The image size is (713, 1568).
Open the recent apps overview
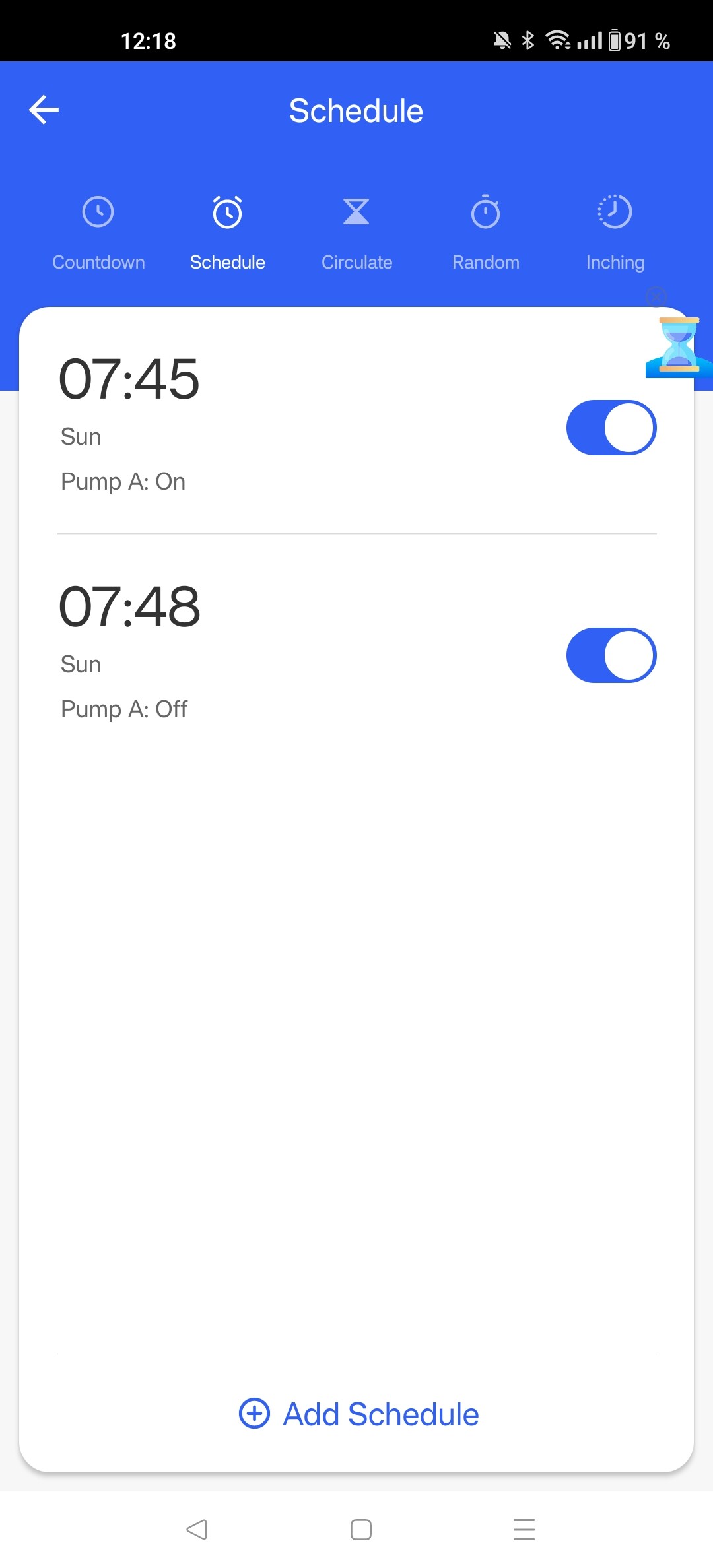[x=524, y=1529]
